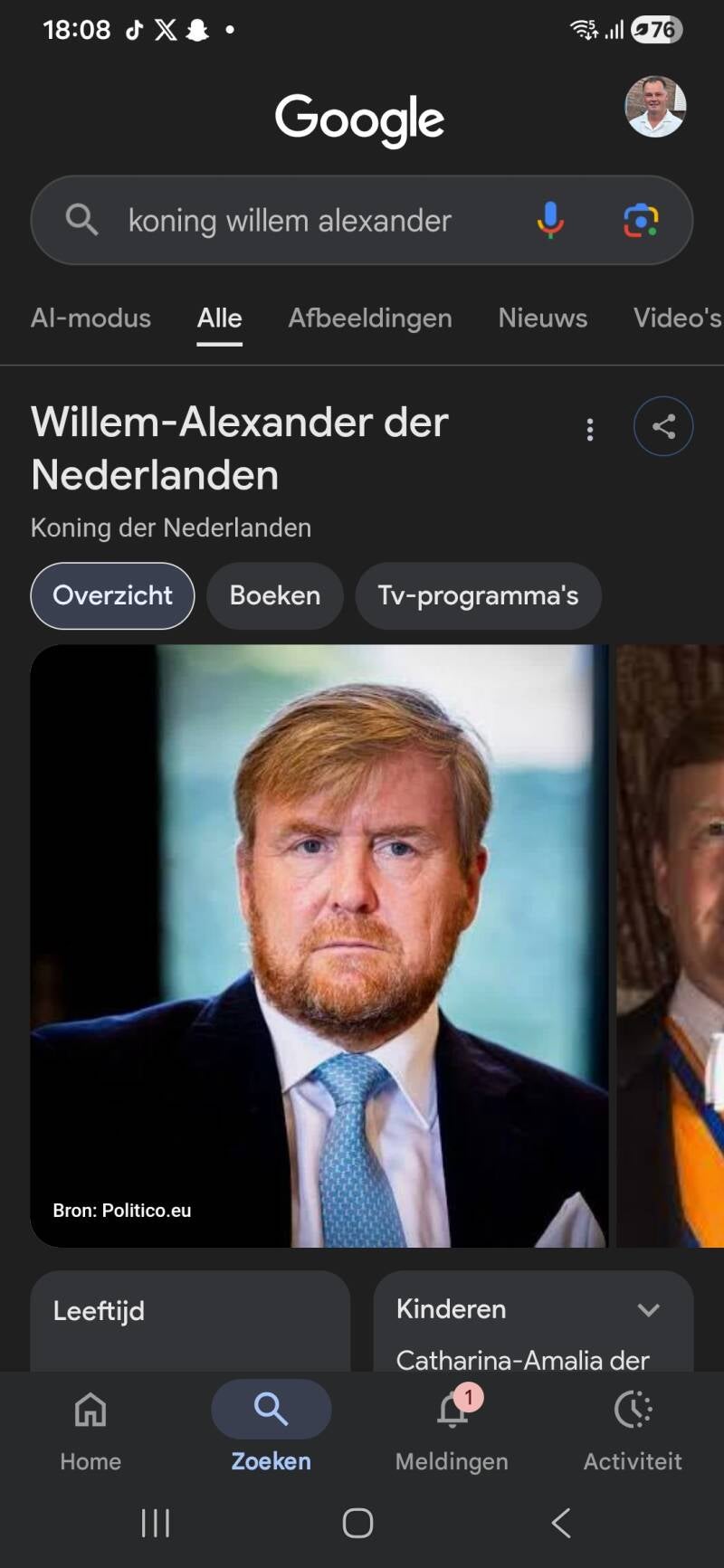The image size is (724, 1568).
Task: Switch to the Activiteit tab
Action: point(633,1427)
